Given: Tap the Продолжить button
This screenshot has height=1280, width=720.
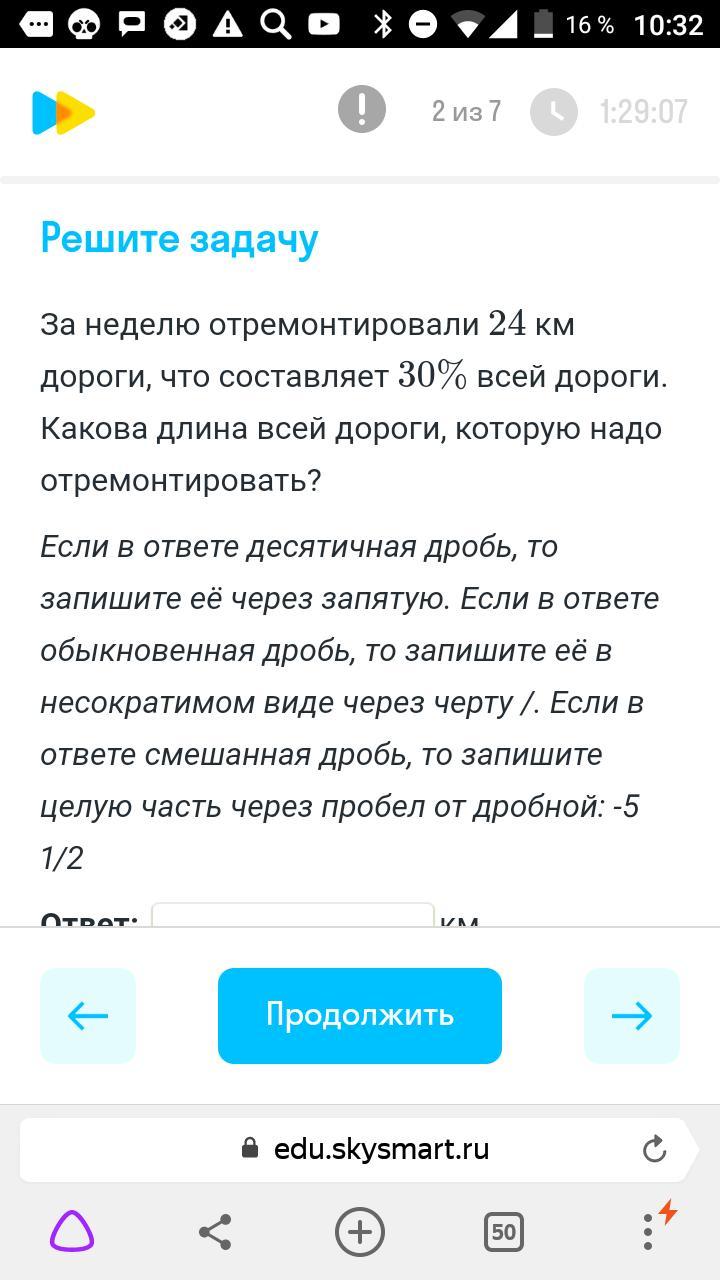Looking at the screenshot, I should point(360,1015).
